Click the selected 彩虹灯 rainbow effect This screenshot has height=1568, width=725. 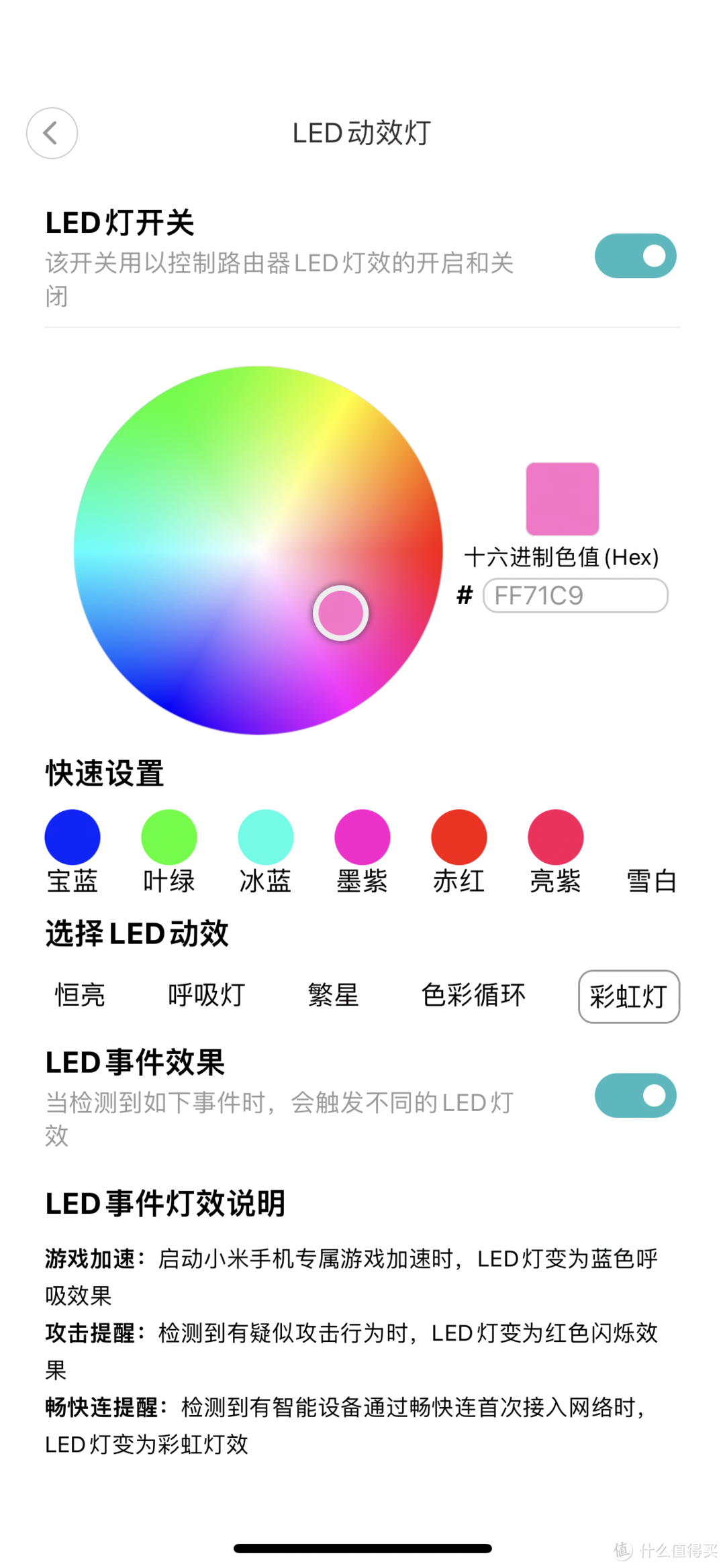[x=628, y=998]
